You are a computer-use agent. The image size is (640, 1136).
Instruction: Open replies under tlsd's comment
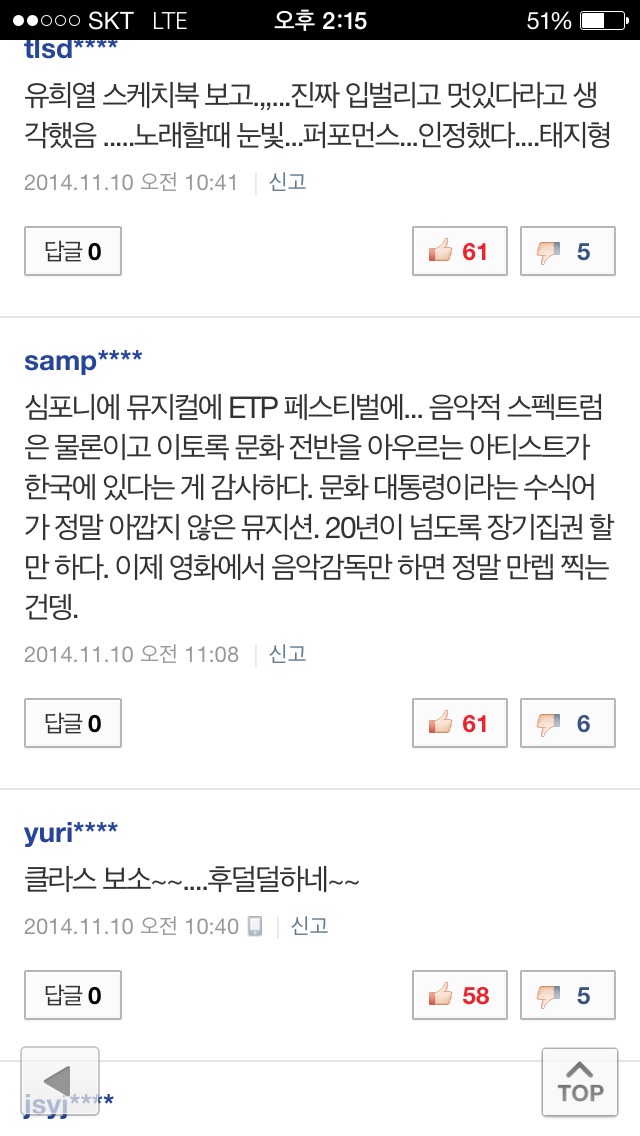72,251
